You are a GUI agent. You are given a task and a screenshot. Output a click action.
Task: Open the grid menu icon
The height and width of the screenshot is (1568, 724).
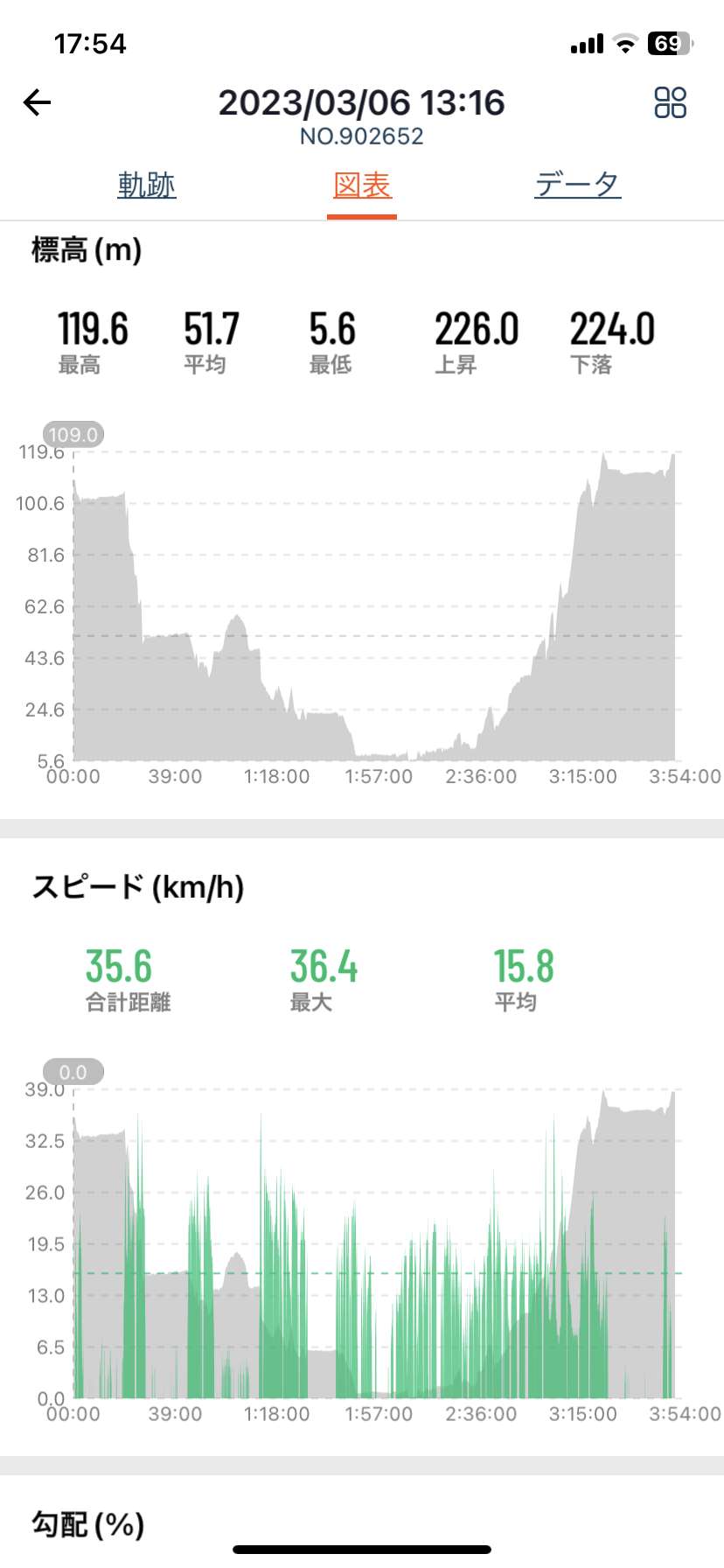[670, 102]
